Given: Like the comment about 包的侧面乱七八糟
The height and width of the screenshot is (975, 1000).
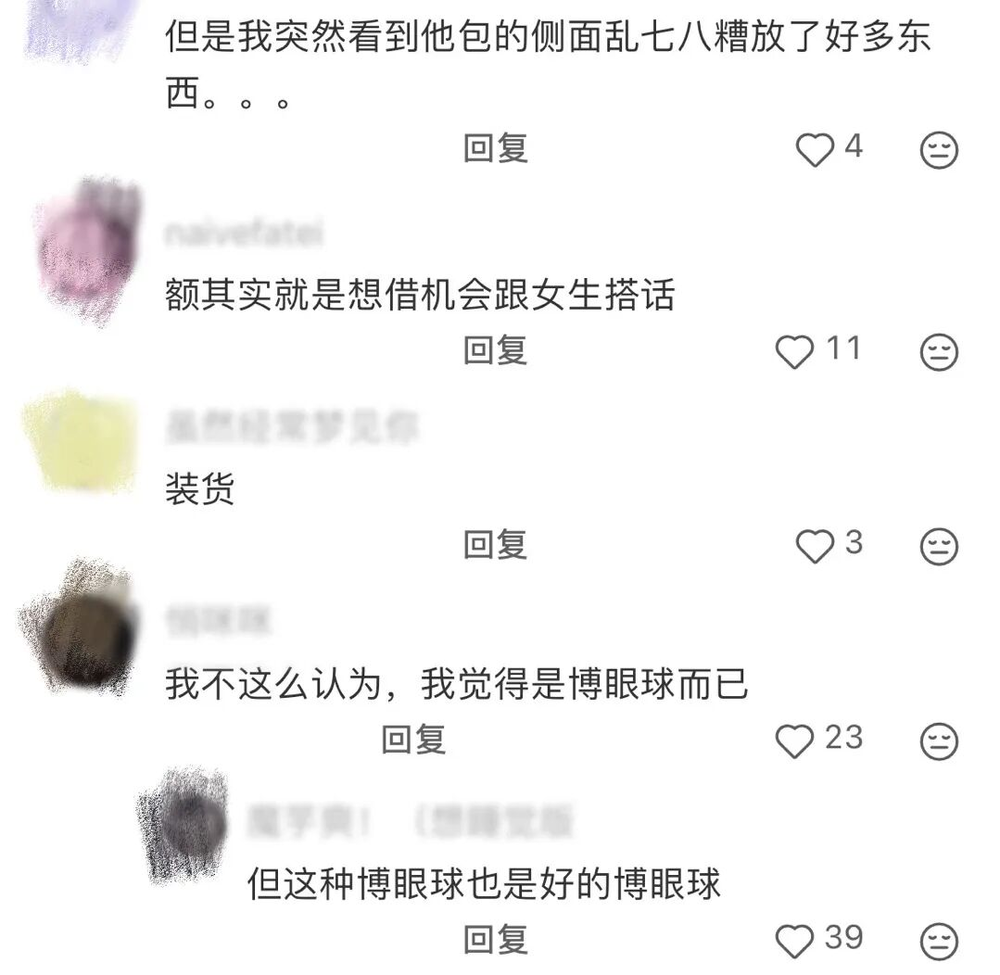Looking at the screenshot, I should [814, 150].
